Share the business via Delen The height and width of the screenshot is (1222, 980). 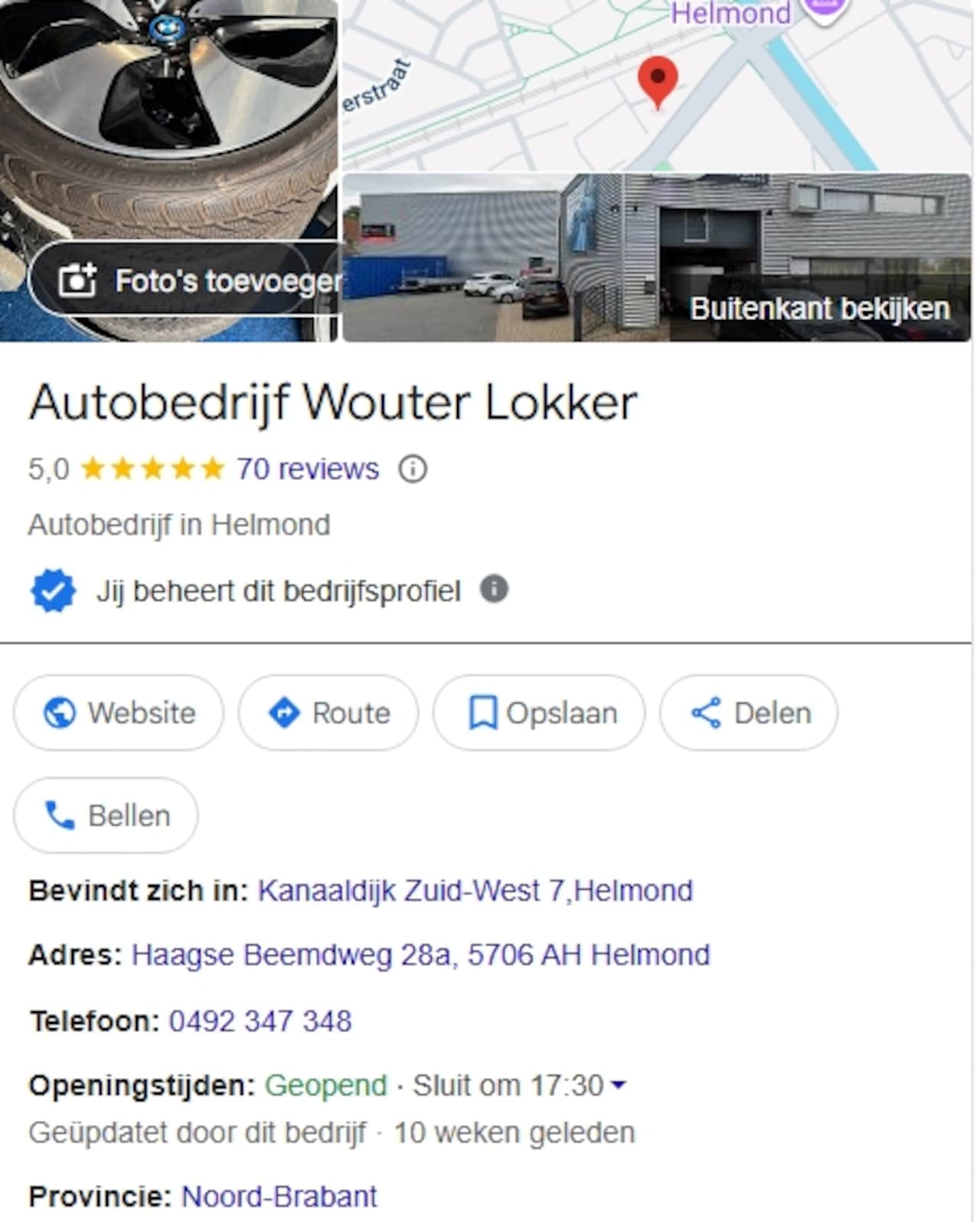point(749,713)
